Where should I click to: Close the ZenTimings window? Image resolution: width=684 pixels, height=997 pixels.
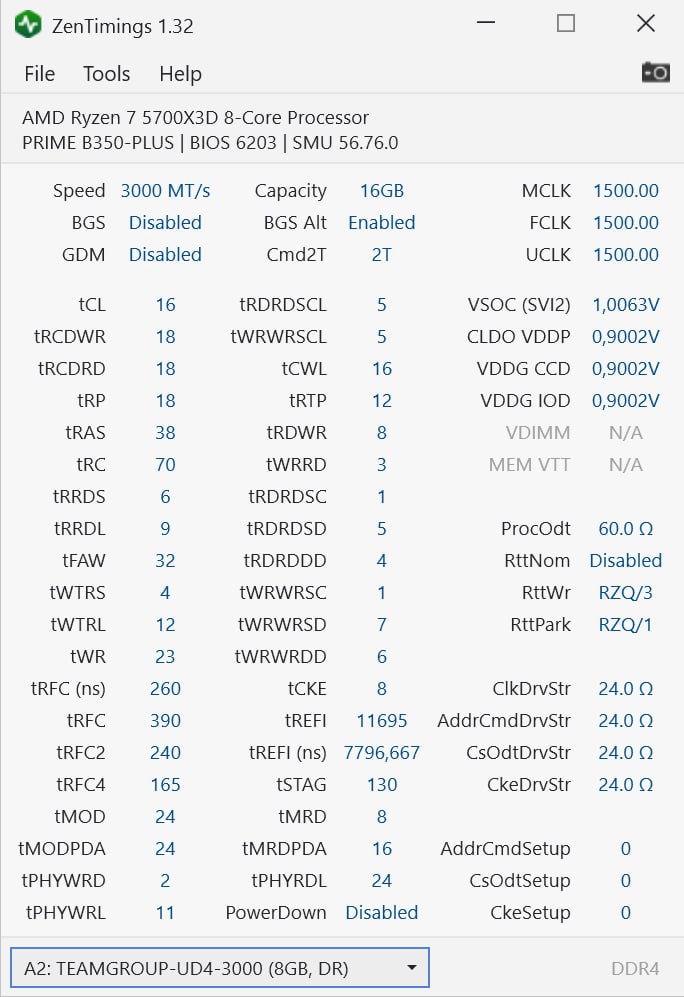click(x=646, y=24)
